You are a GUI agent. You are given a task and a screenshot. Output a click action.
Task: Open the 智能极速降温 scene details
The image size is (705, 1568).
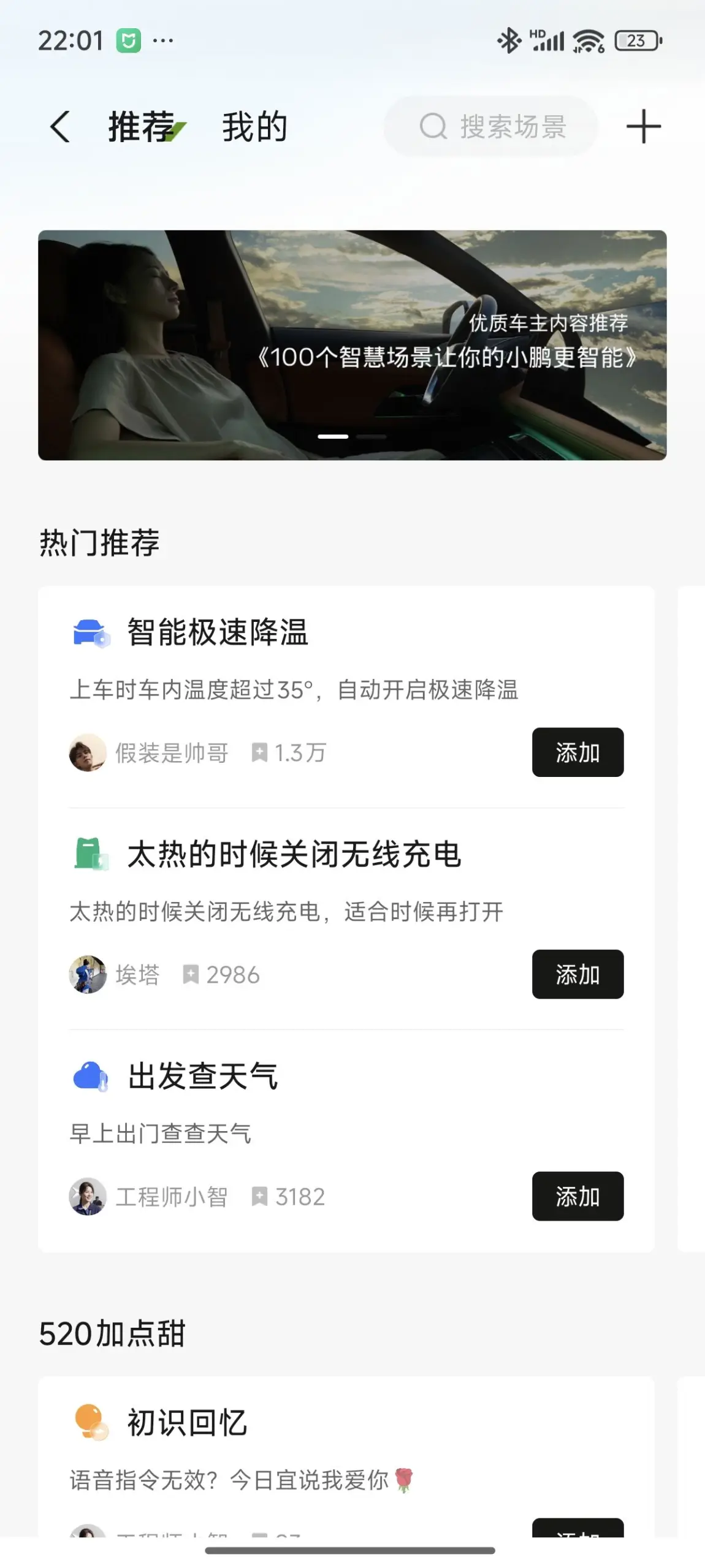click(x=218, y=632)
